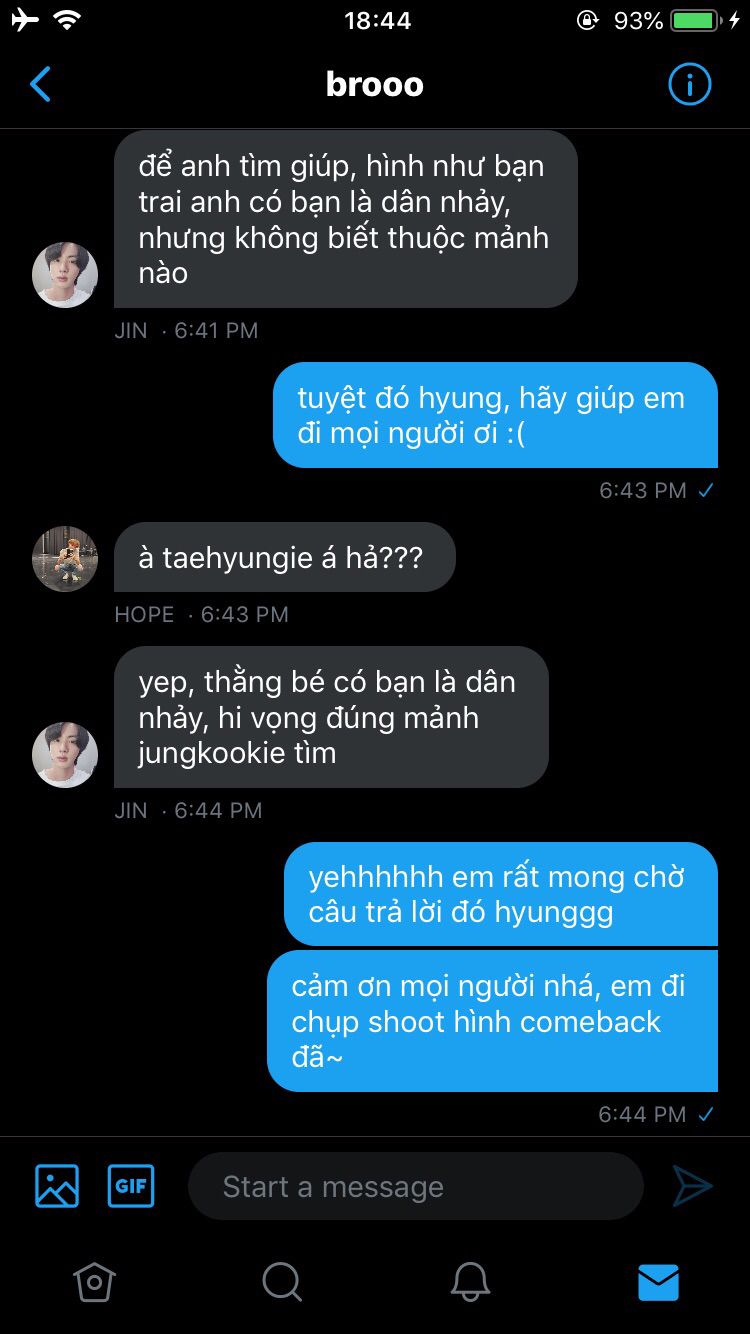Go back to the messages list

(x=40, y=85)
